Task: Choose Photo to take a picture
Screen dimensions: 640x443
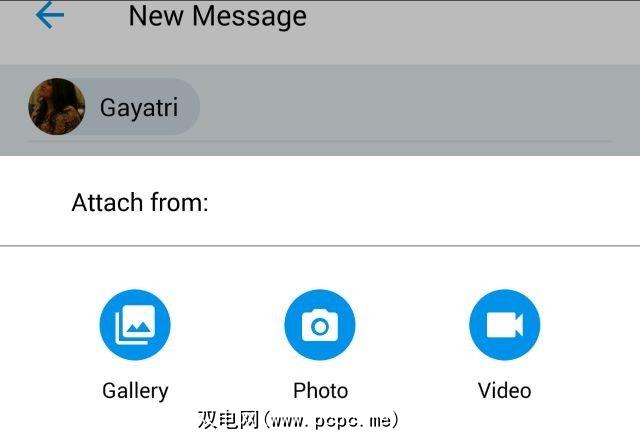Action: point(320,325)
